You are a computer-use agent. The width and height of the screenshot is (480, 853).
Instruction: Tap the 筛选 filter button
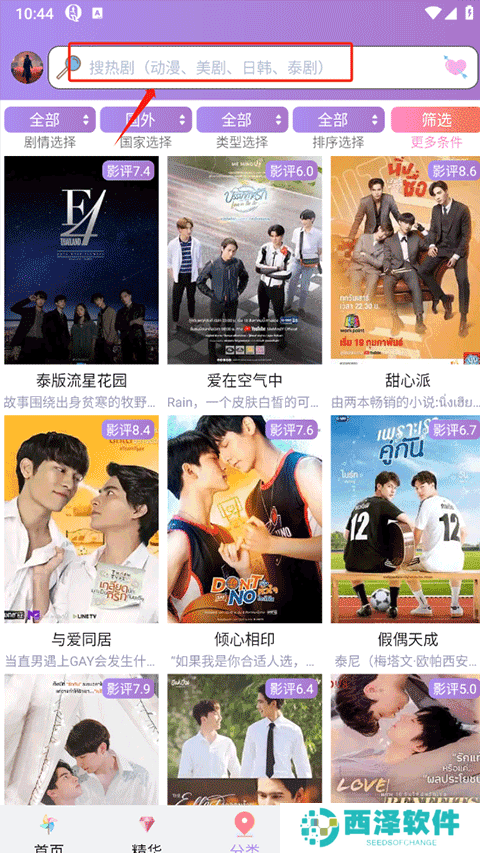(435, 120)
